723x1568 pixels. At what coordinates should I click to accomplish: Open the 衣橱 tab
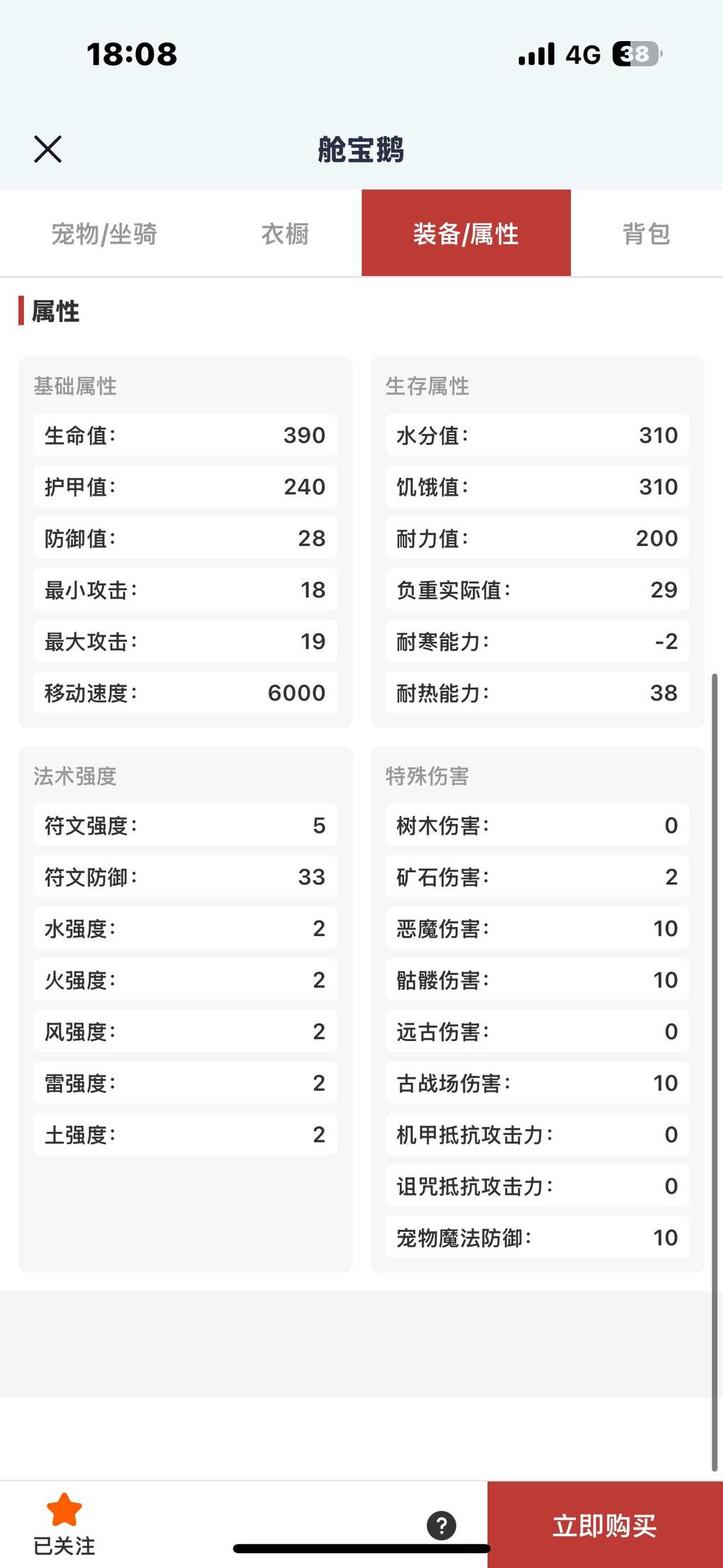(x=285, y=233)
